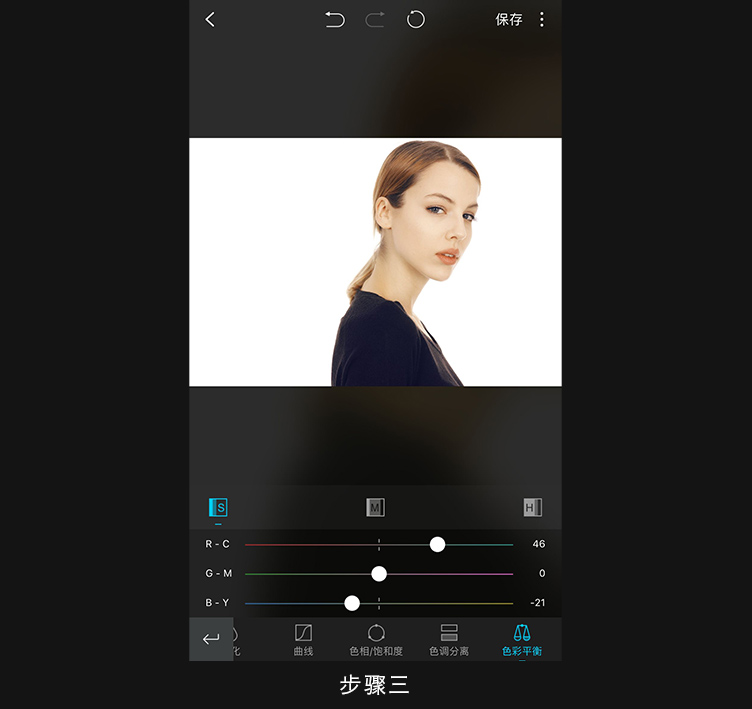The width and height of the screenshot is (752, 709).
Task: Open the three-dot overflow menu
Action: point(542,20)
